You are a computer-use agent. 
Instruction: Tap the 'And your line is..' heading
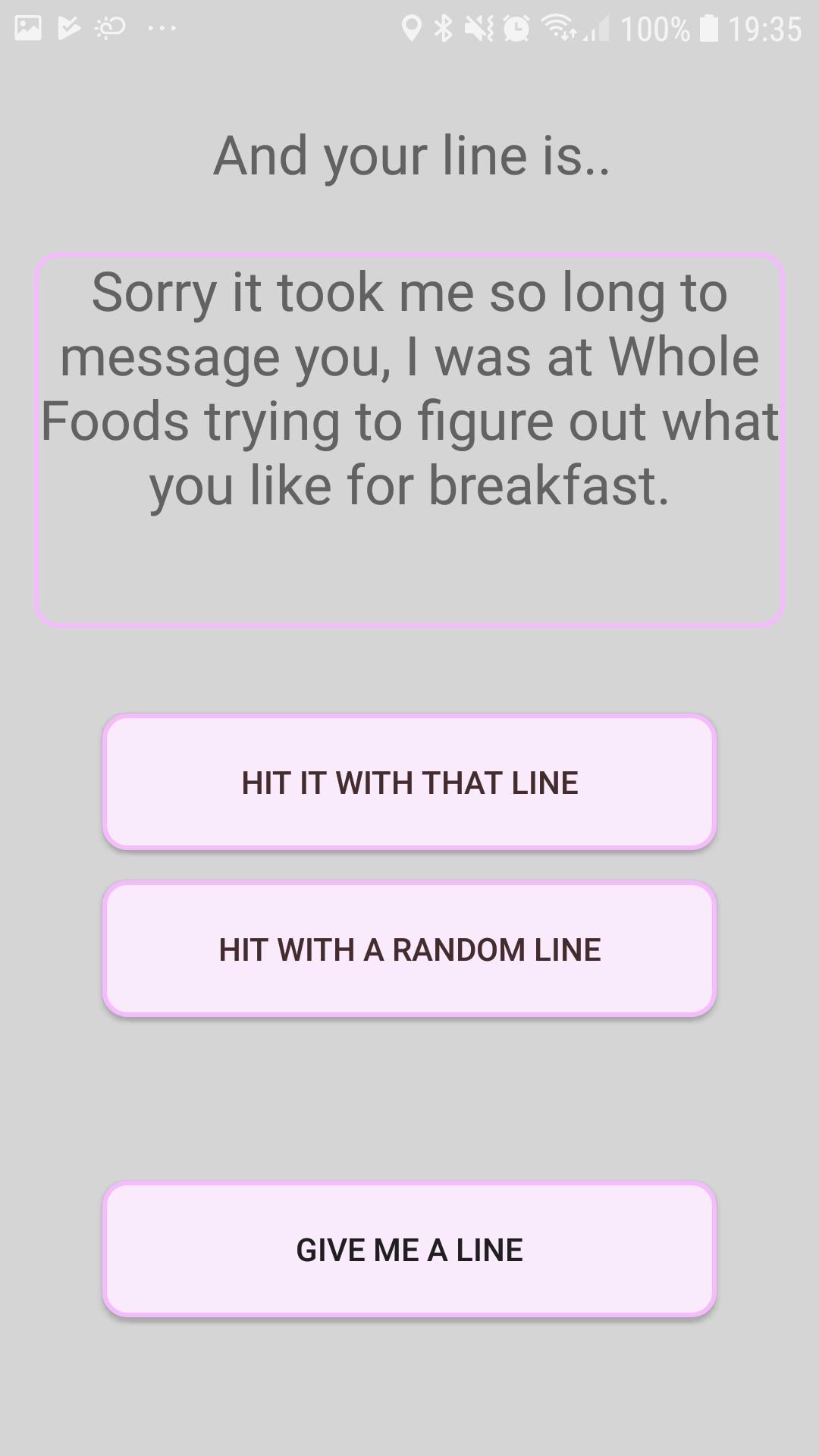point(409,155)
